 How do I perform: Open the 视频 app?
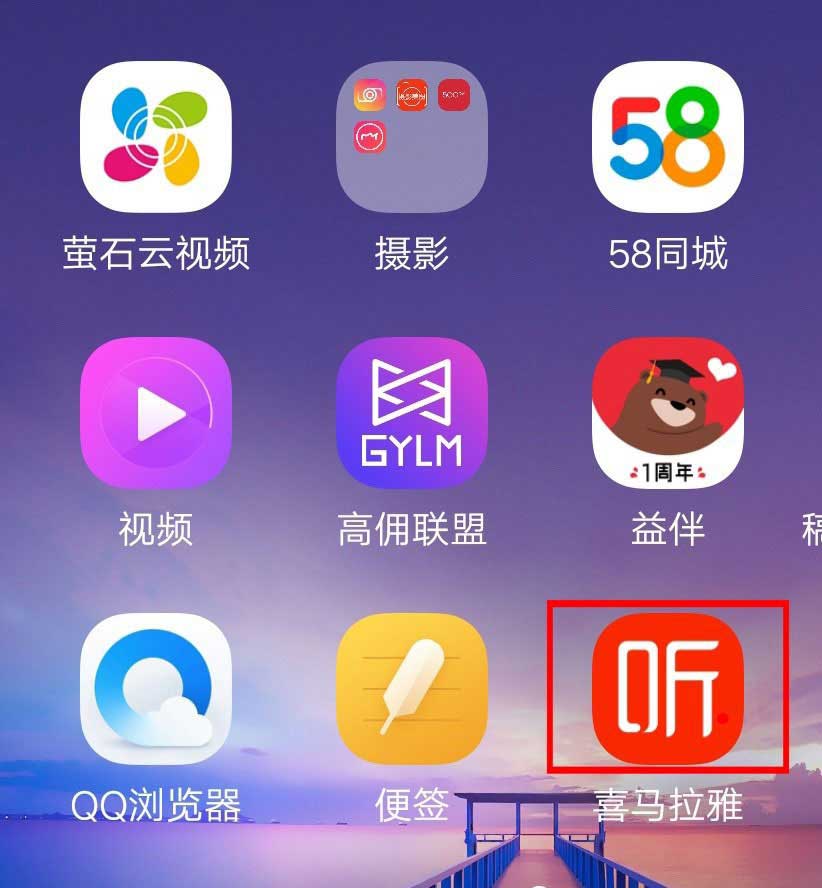click(x=155, y=412)
